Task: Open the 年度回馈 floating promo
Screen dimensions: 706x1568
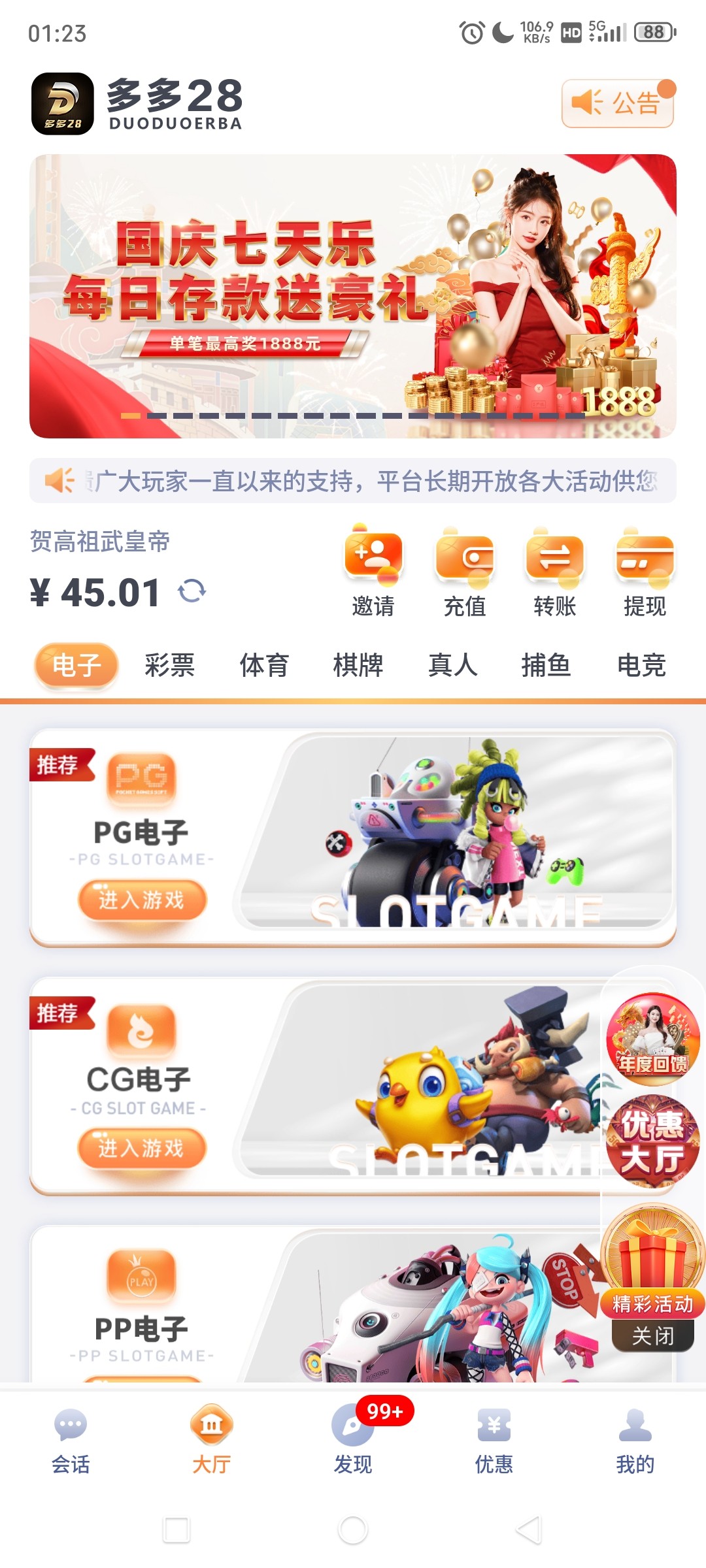Action: point(652,1040)
